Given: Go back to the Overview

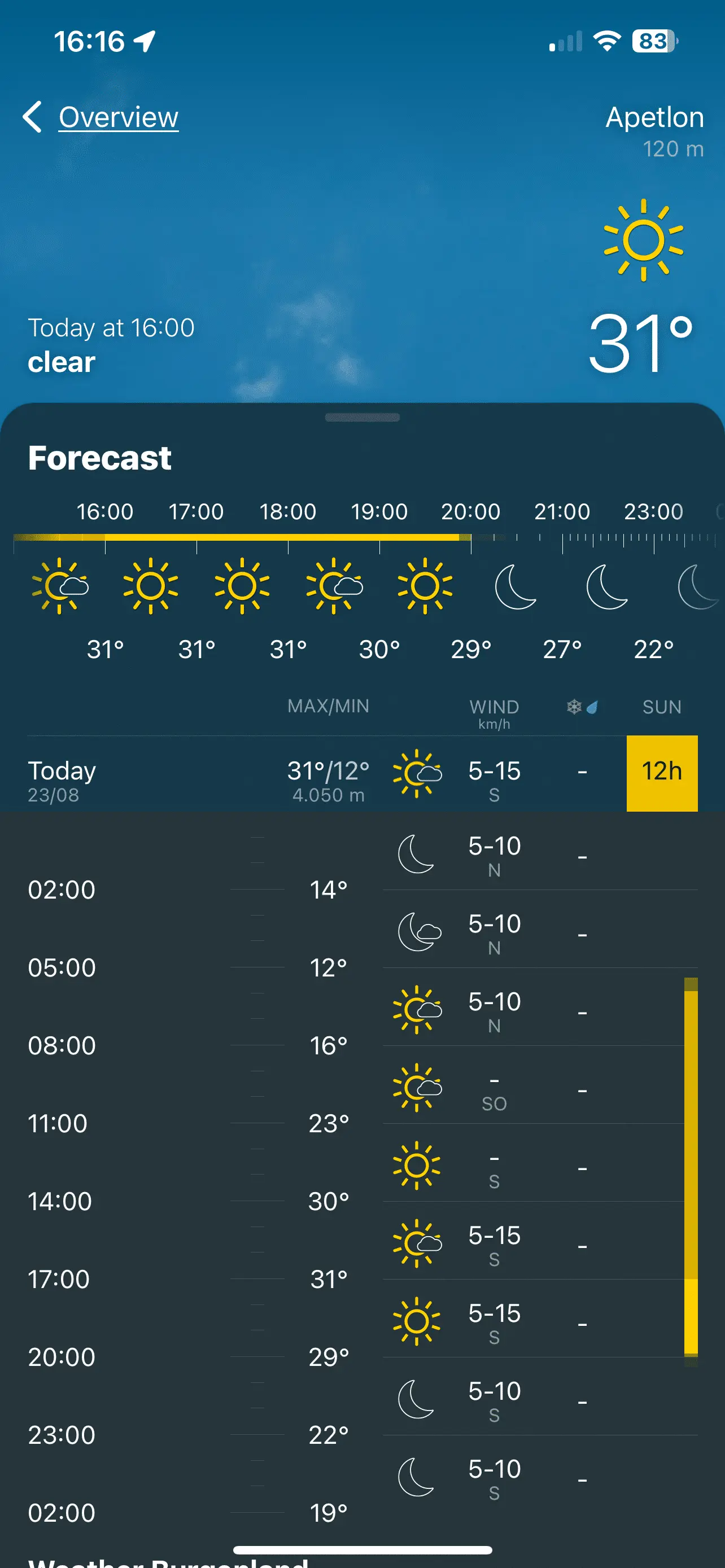Looking at the screenshot, I should (x=118, y=117).
